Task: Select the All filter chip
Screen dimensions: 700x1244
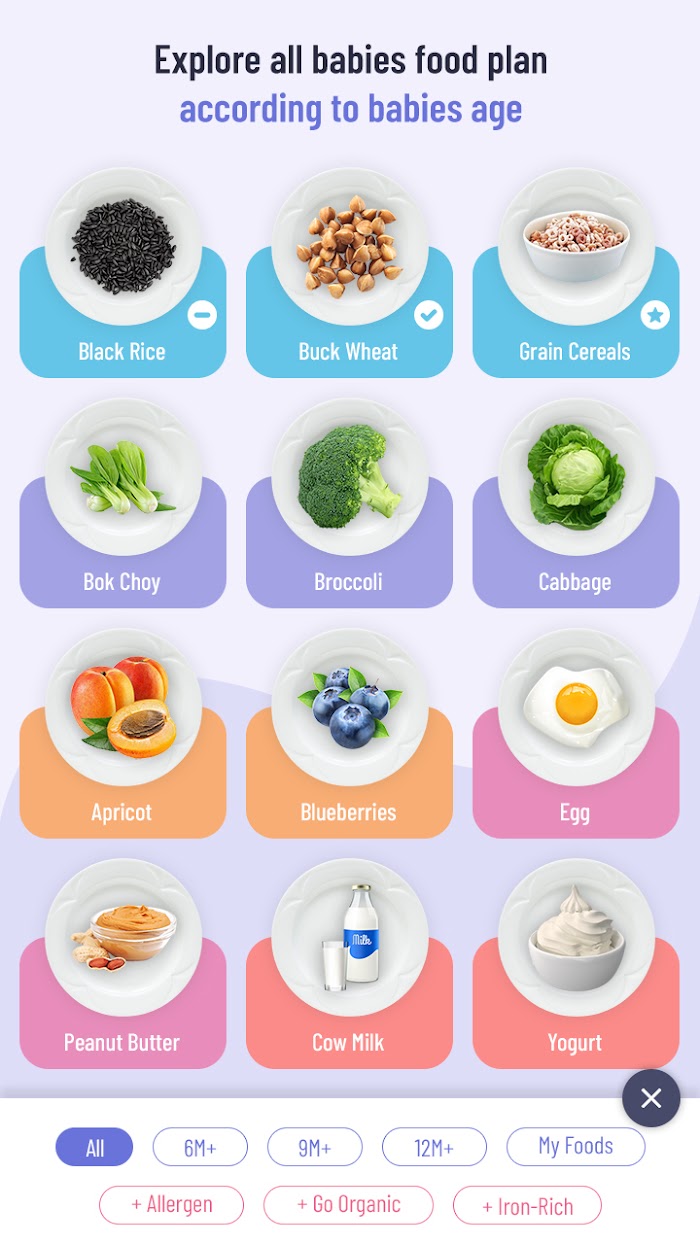Action: pyautogui.click(x=94, y=1147)
